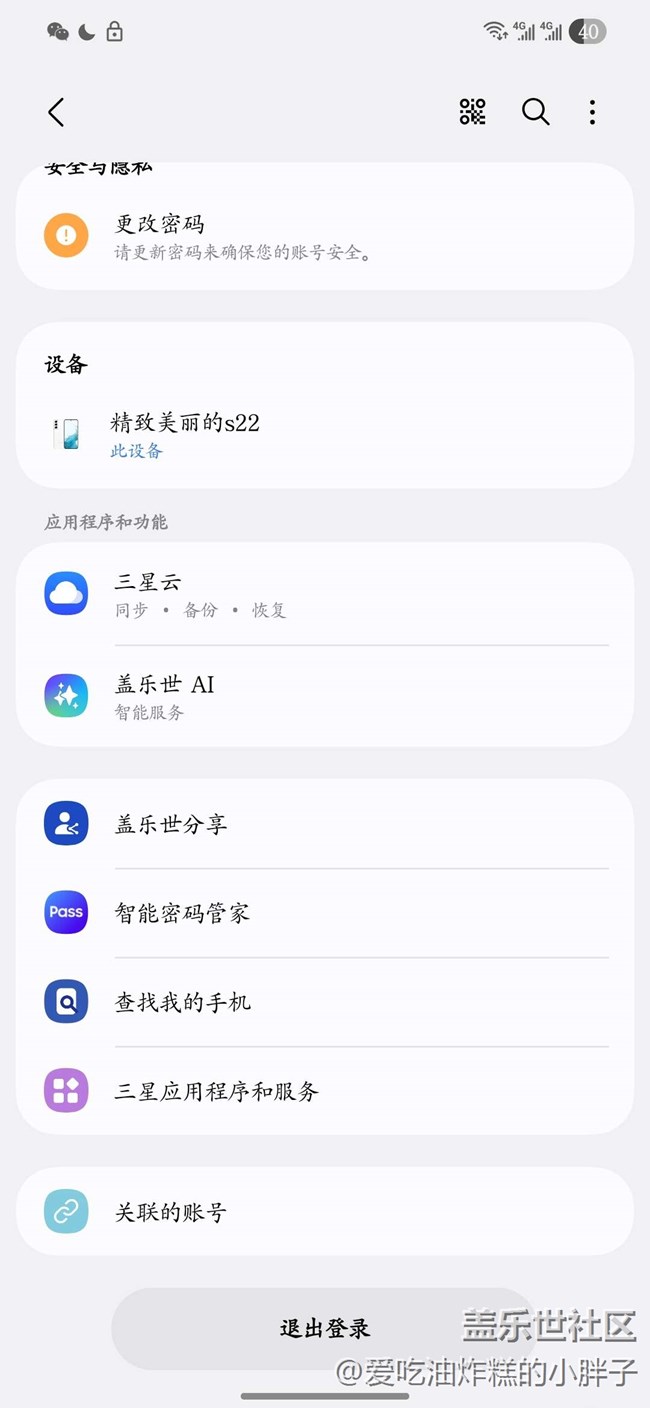
Task: Tap the 退出登录 button
Action: tap(324, 1328)
